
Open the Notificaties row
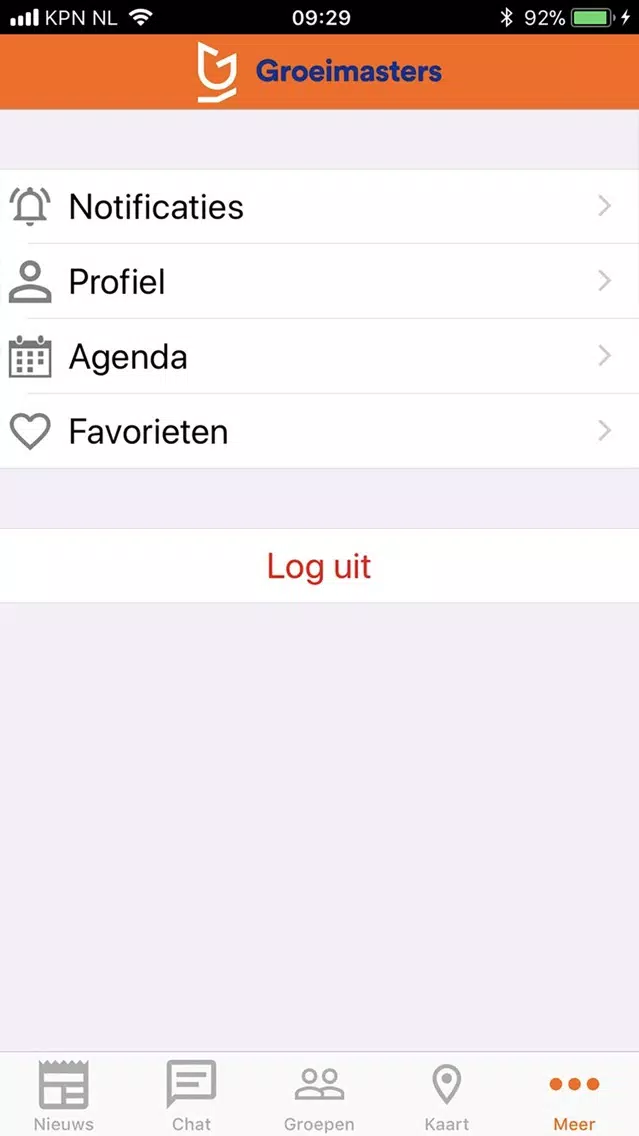[320, 206]
